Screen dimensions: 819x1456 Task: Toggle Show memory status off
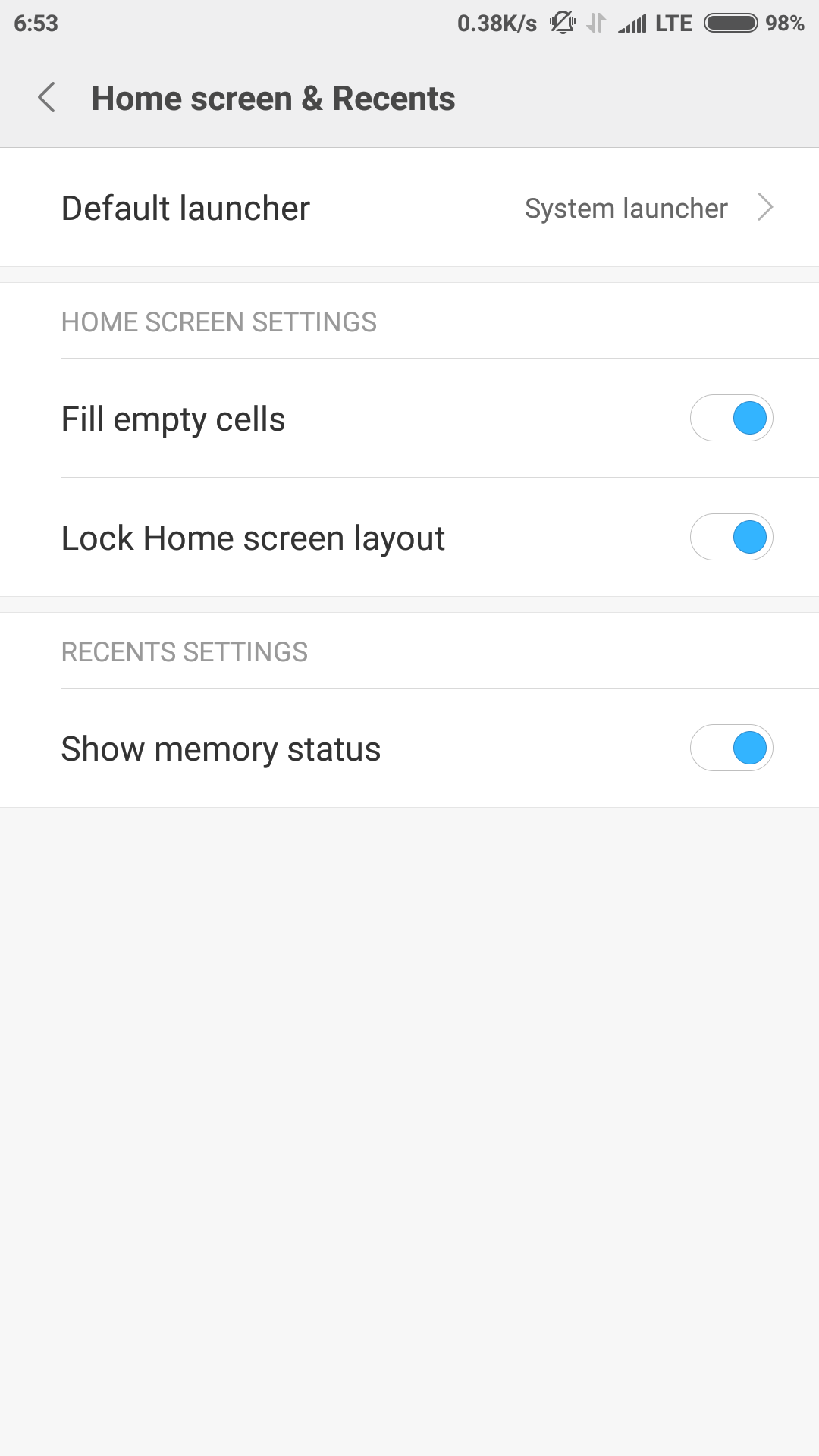(731, 748)
